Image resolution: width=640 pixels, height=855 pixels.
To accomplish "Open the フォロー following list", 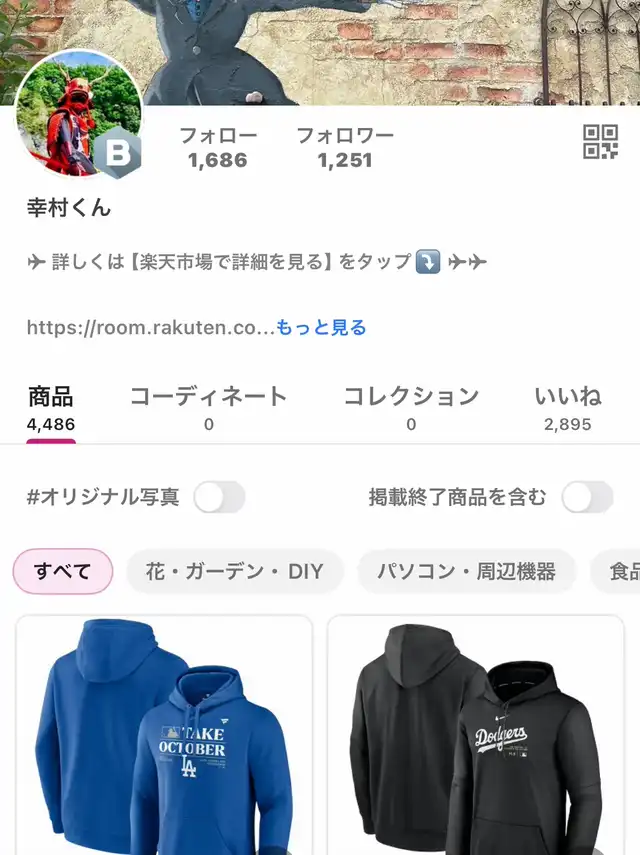I will [x=217, y=147].
